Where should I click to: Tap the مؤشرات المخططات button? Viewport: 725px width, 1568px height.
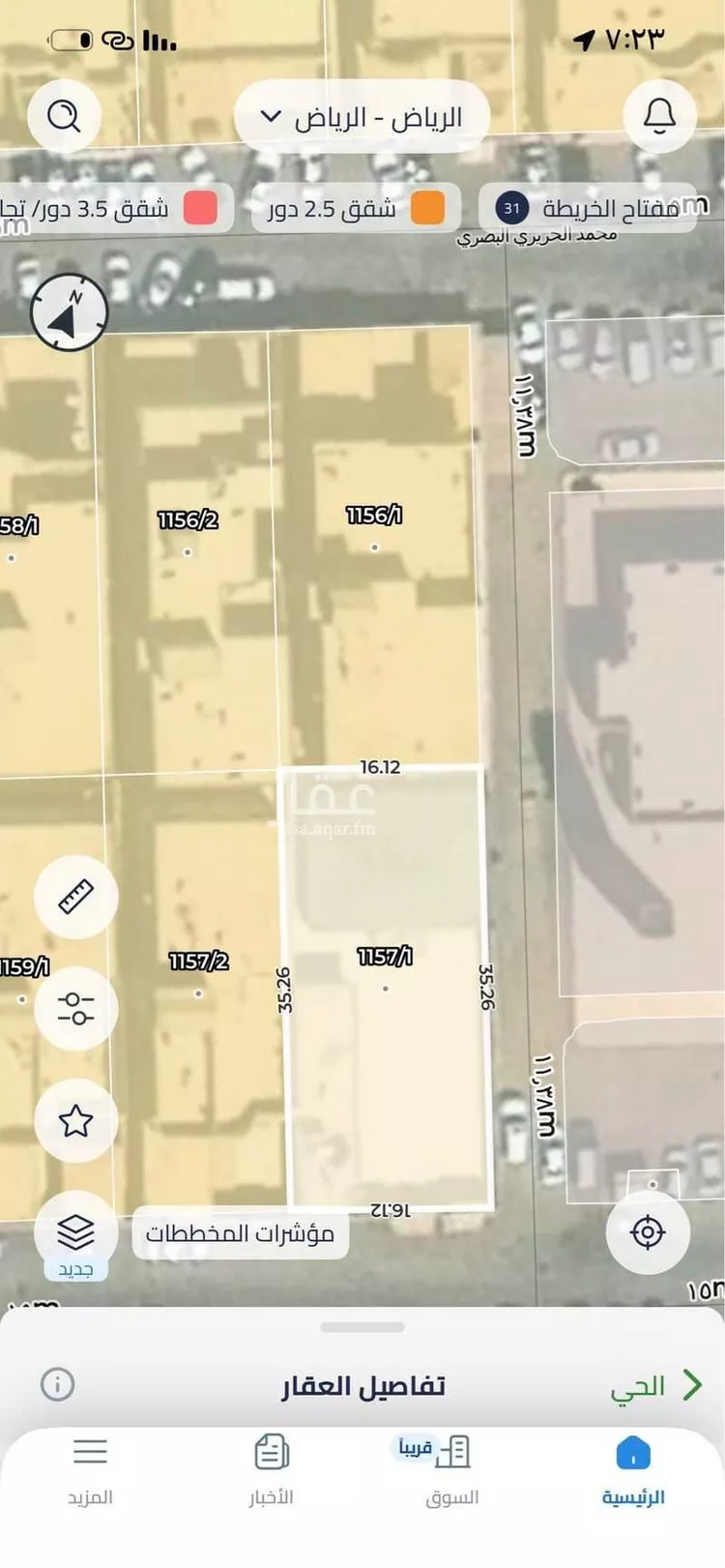(240, 1233)
